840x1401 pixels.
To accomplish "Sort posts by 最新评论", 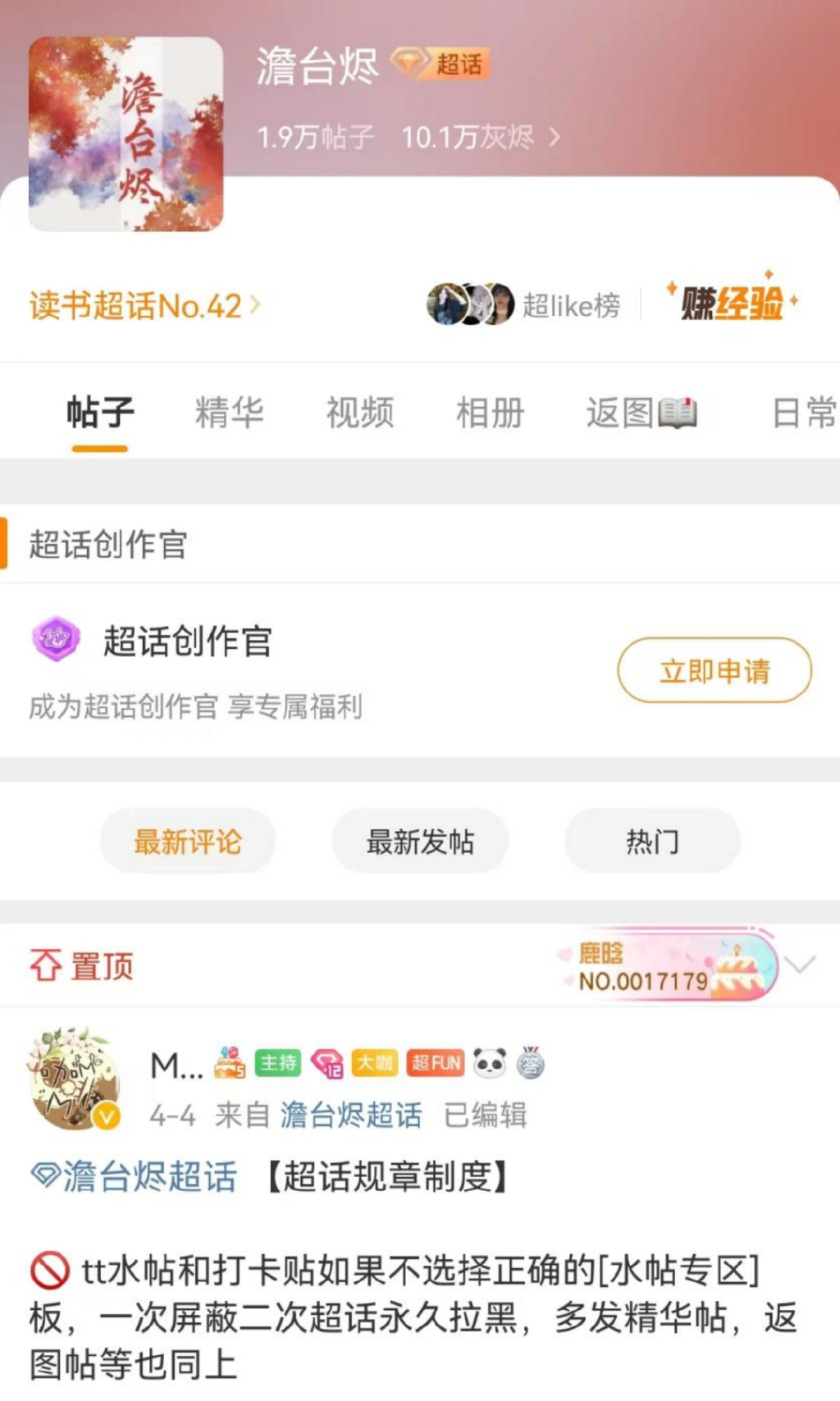I will tap(188, 841).
